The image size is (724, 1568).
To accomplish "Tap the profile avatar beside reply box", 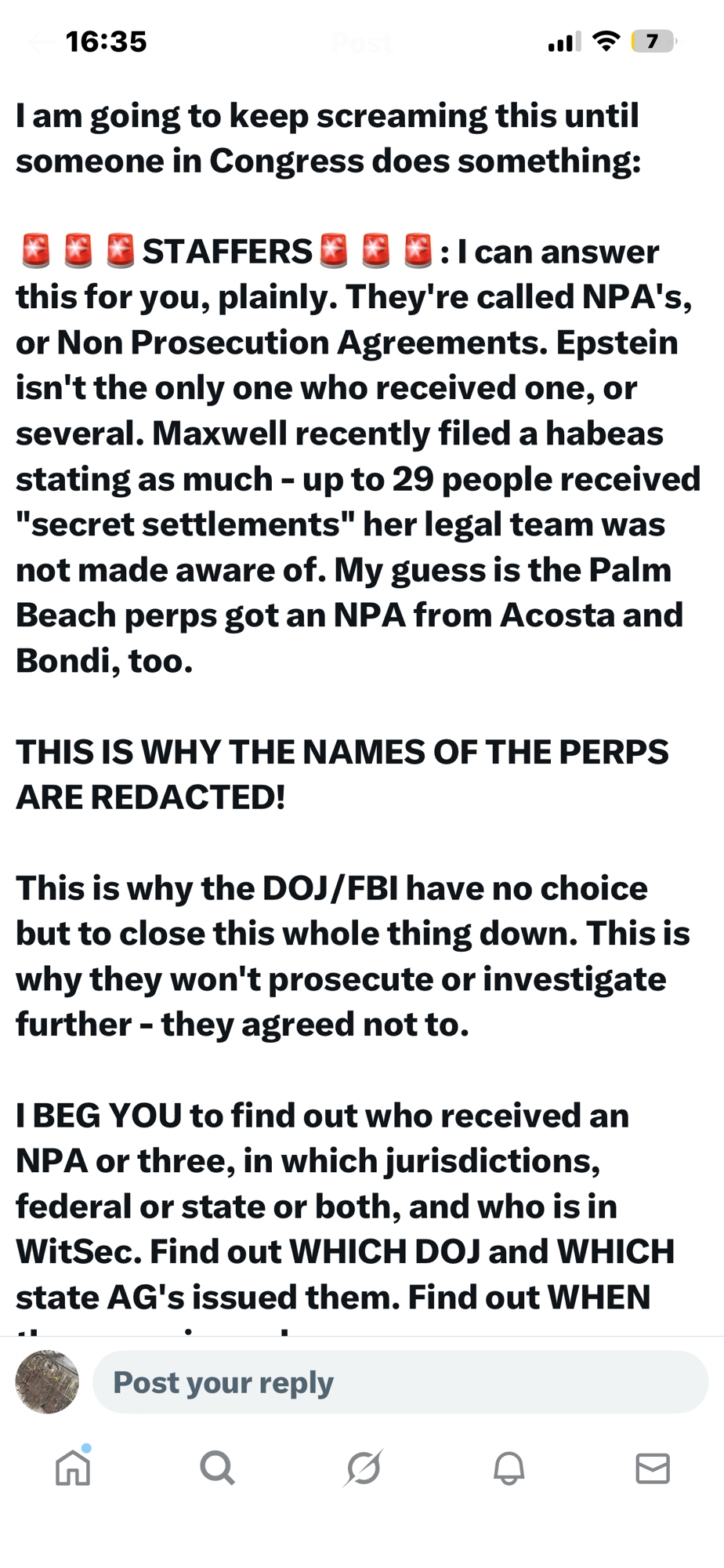I will pyautogui.click(x=47, y=1382).
